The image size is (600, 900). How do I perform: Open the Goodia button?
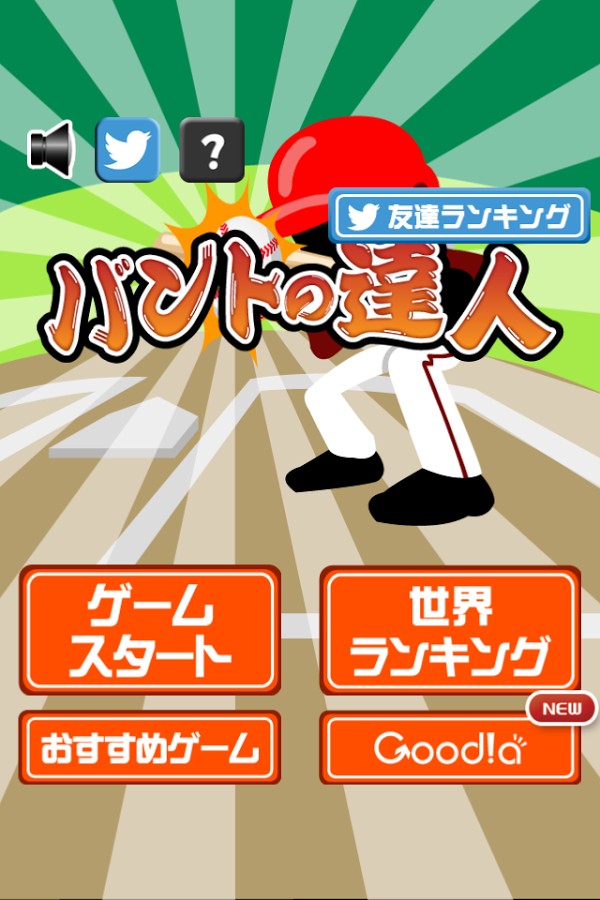click(x=450, y=747)
